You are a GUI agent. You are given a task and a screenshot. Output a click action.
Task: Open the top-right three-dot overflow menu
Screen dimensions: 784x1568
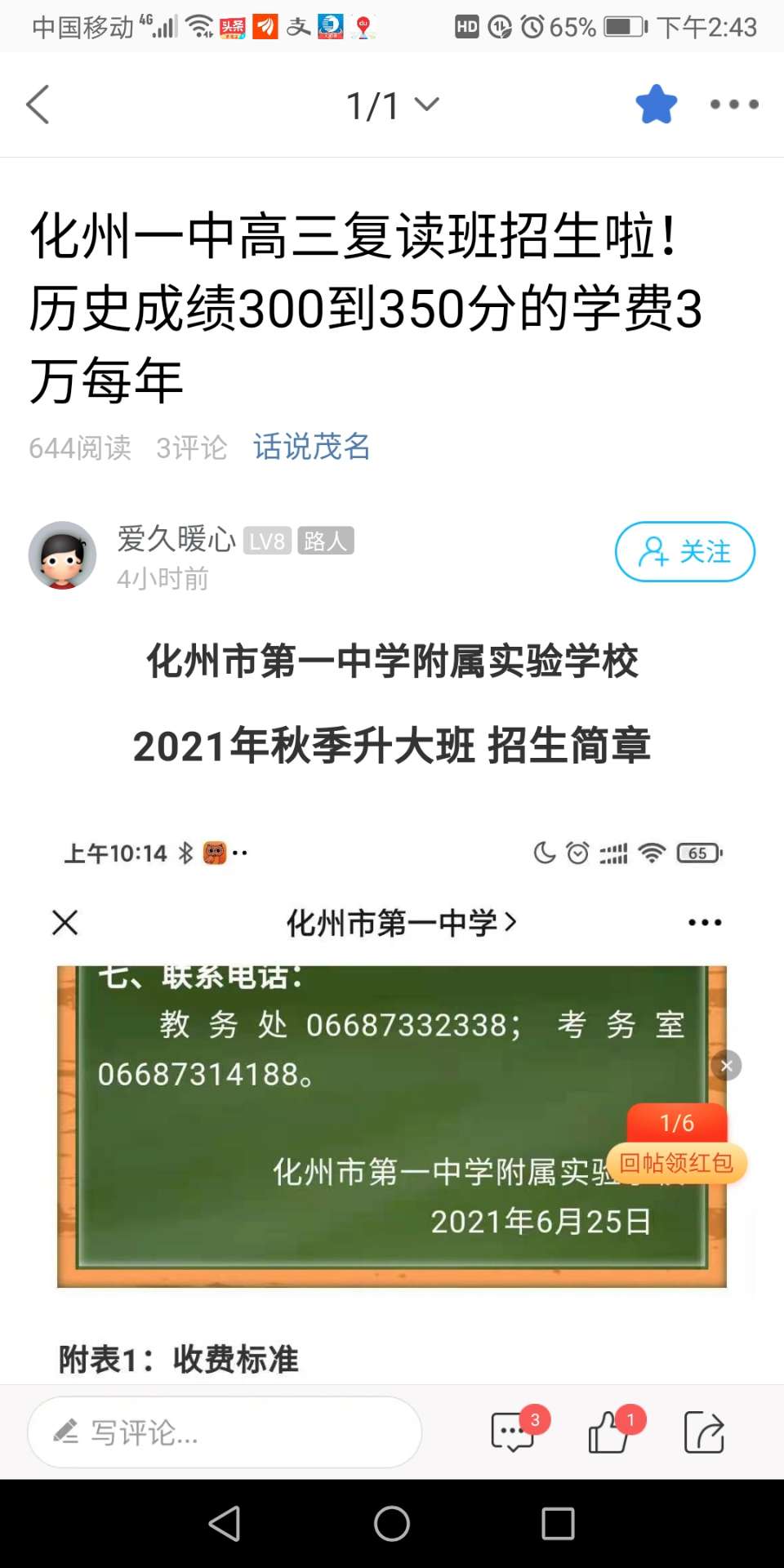pos(733,105)
